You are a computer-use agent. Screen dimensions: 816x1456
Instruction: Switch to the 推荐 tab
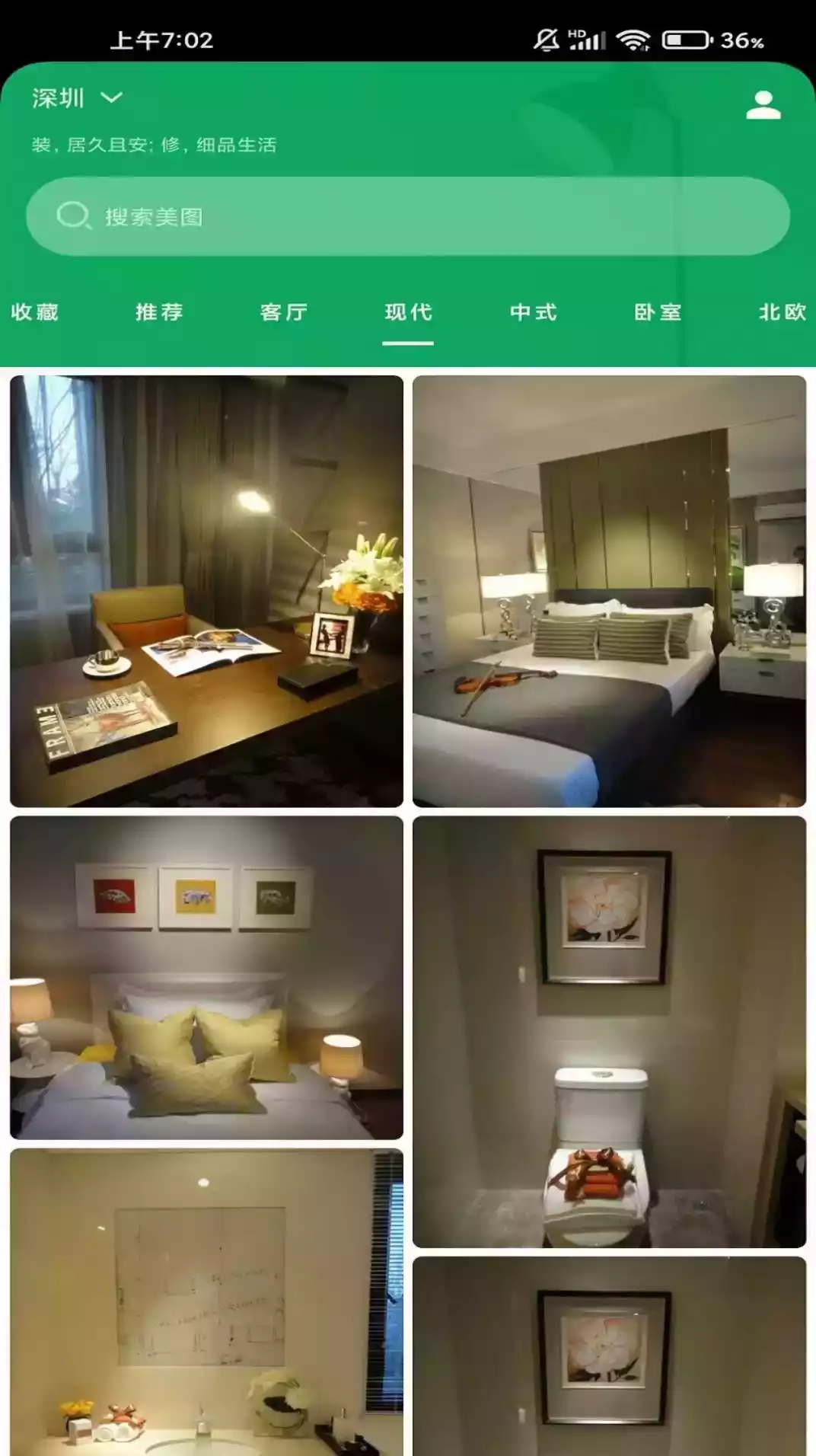click(159, 312)
